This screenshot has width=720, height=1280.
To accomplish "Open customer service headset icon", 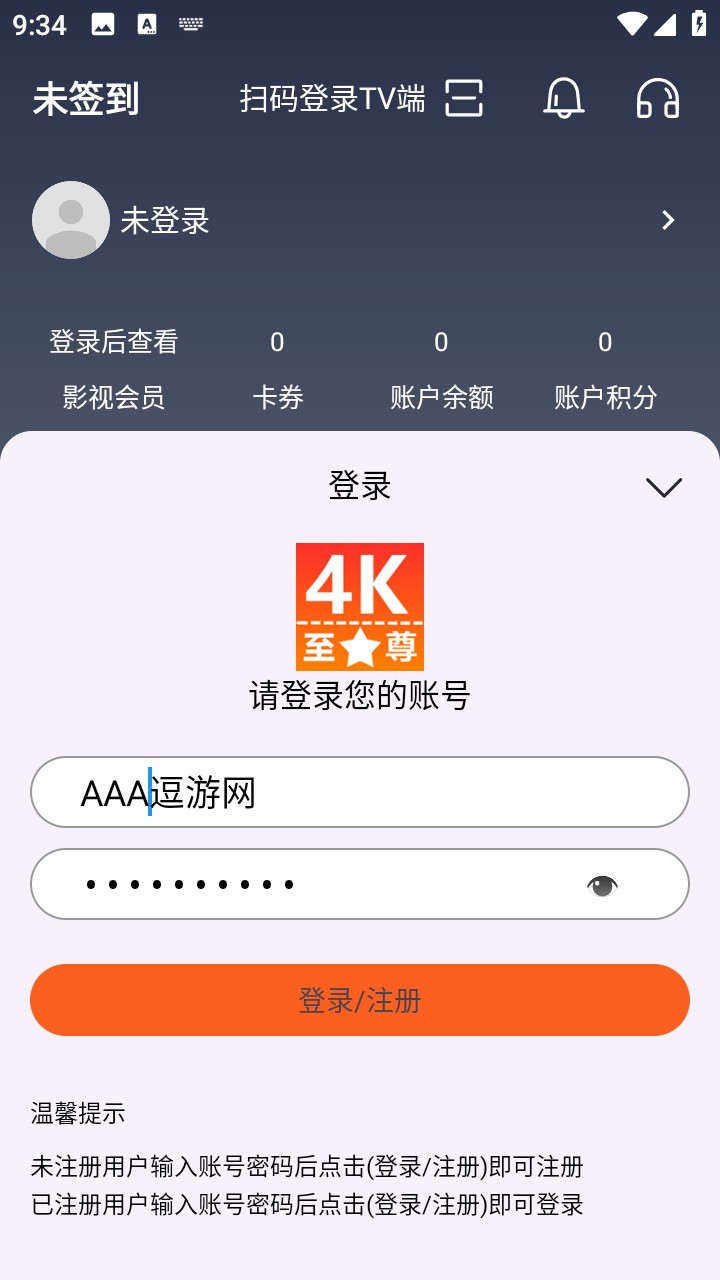I will (x=658, y=98).
